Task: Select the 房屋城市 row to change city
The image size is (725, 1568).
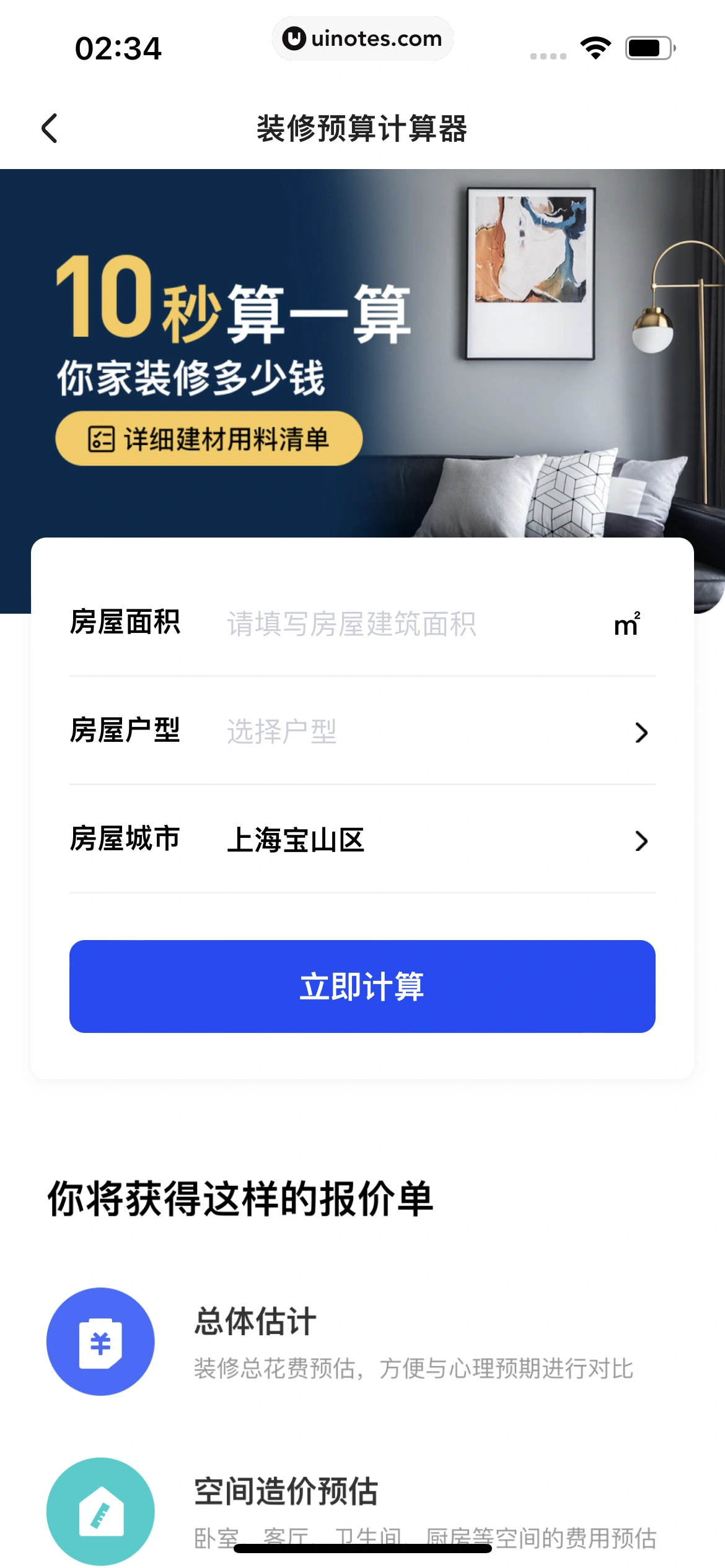Action: (x=362, y=840)
